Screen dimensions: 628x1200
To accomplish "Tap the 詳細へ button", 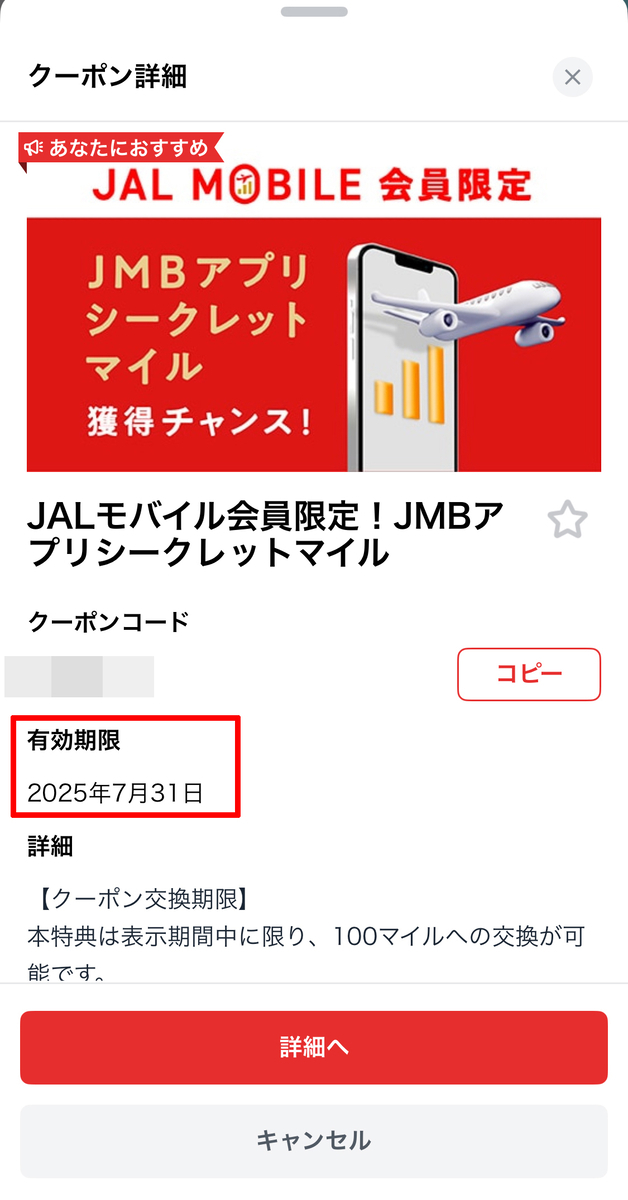I will pos(314,1047).
